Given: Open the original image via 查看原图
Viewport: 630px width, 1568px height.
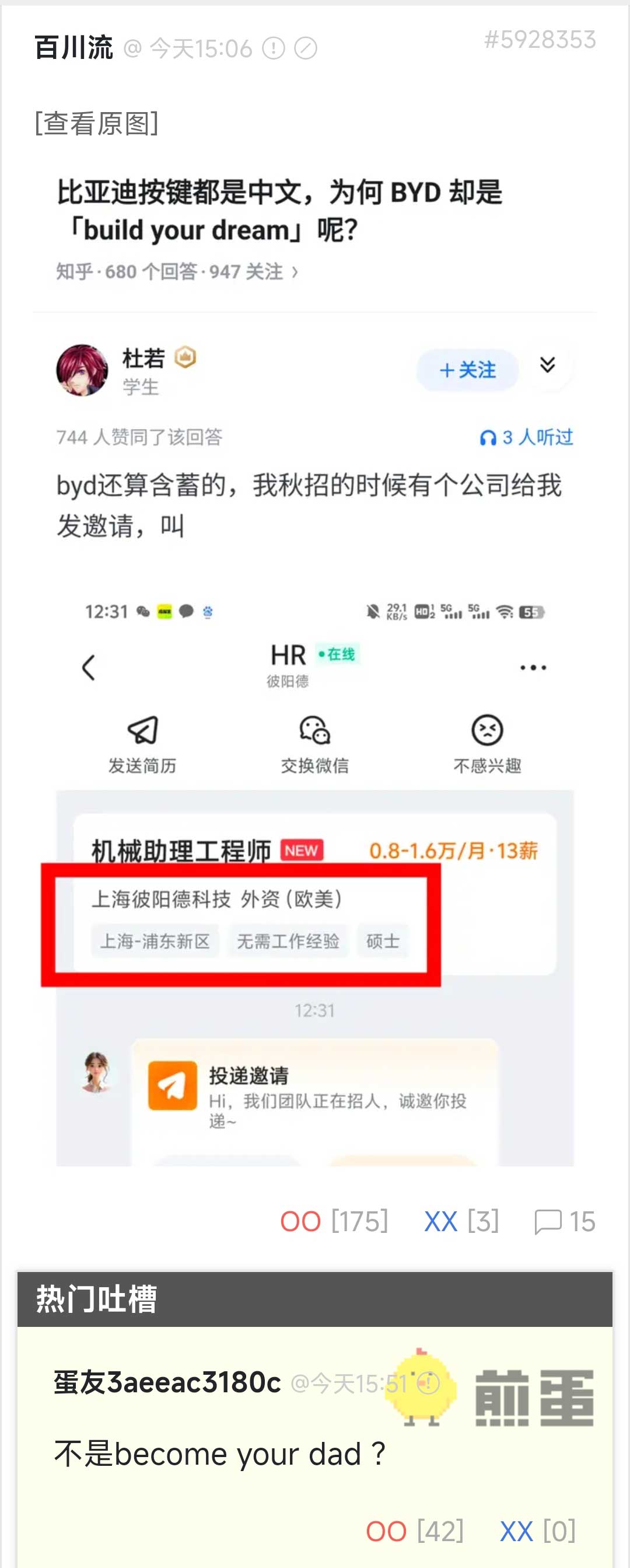Looking at the screenshot, I should point(97,124).
